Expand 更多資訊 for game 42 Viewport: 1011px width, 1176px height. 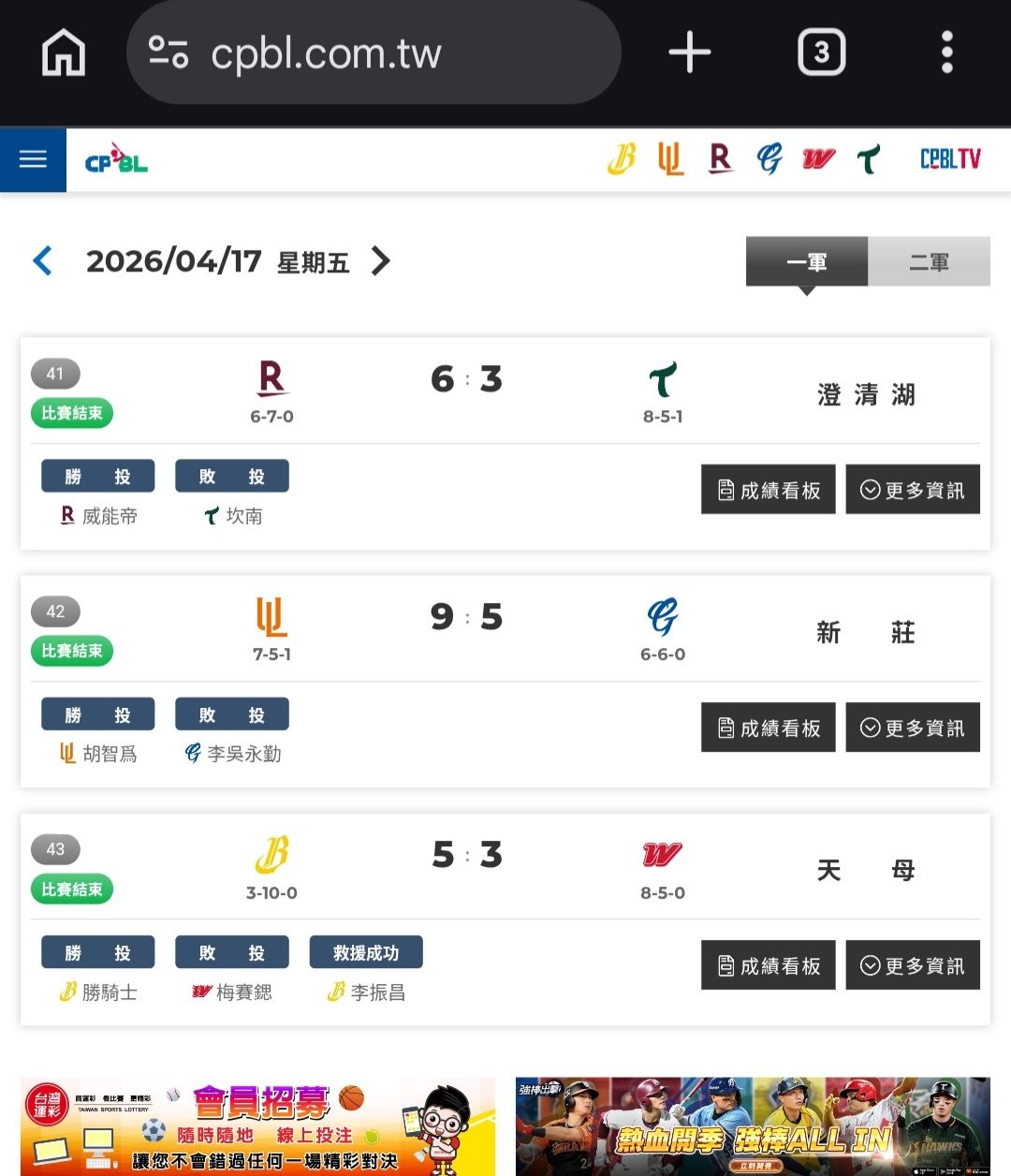click(912, 728)
